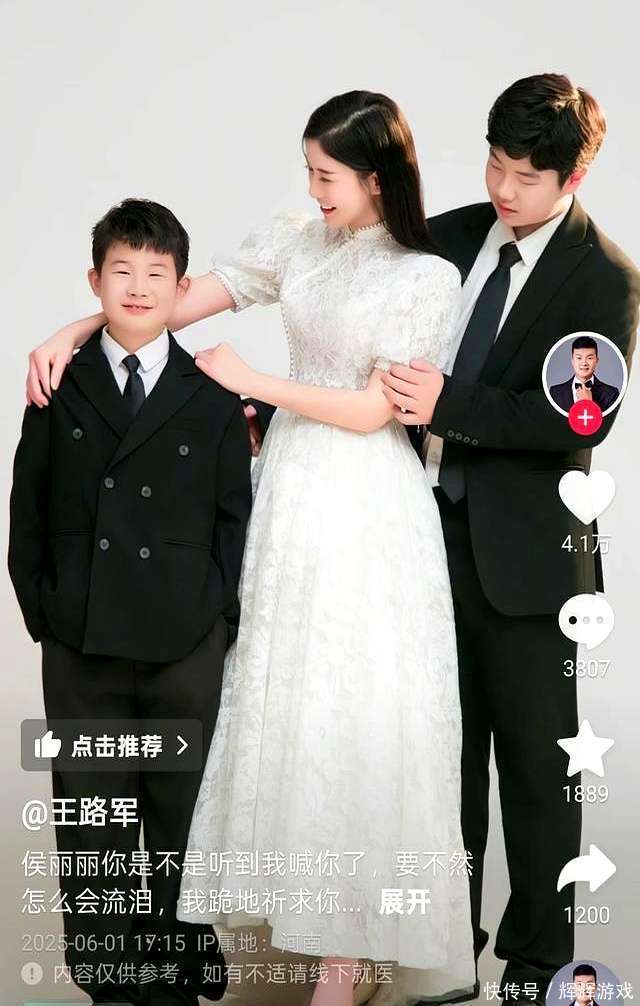Add the video to favorites with the star
This screenshot has width=640, height=1006.
tap(586, 748)
